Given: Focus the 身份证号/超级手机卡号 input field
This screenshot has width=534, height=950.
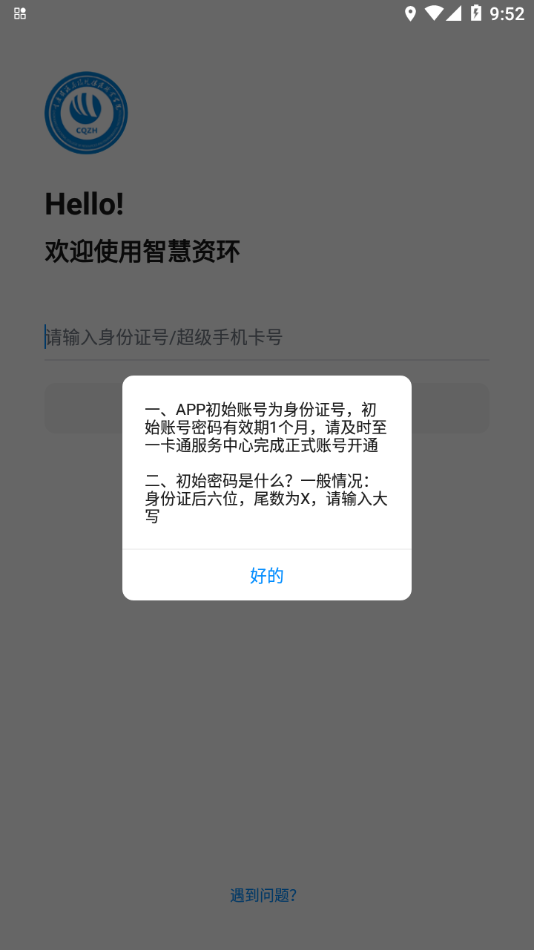Looking at the screenshot, I should (267, 337).
